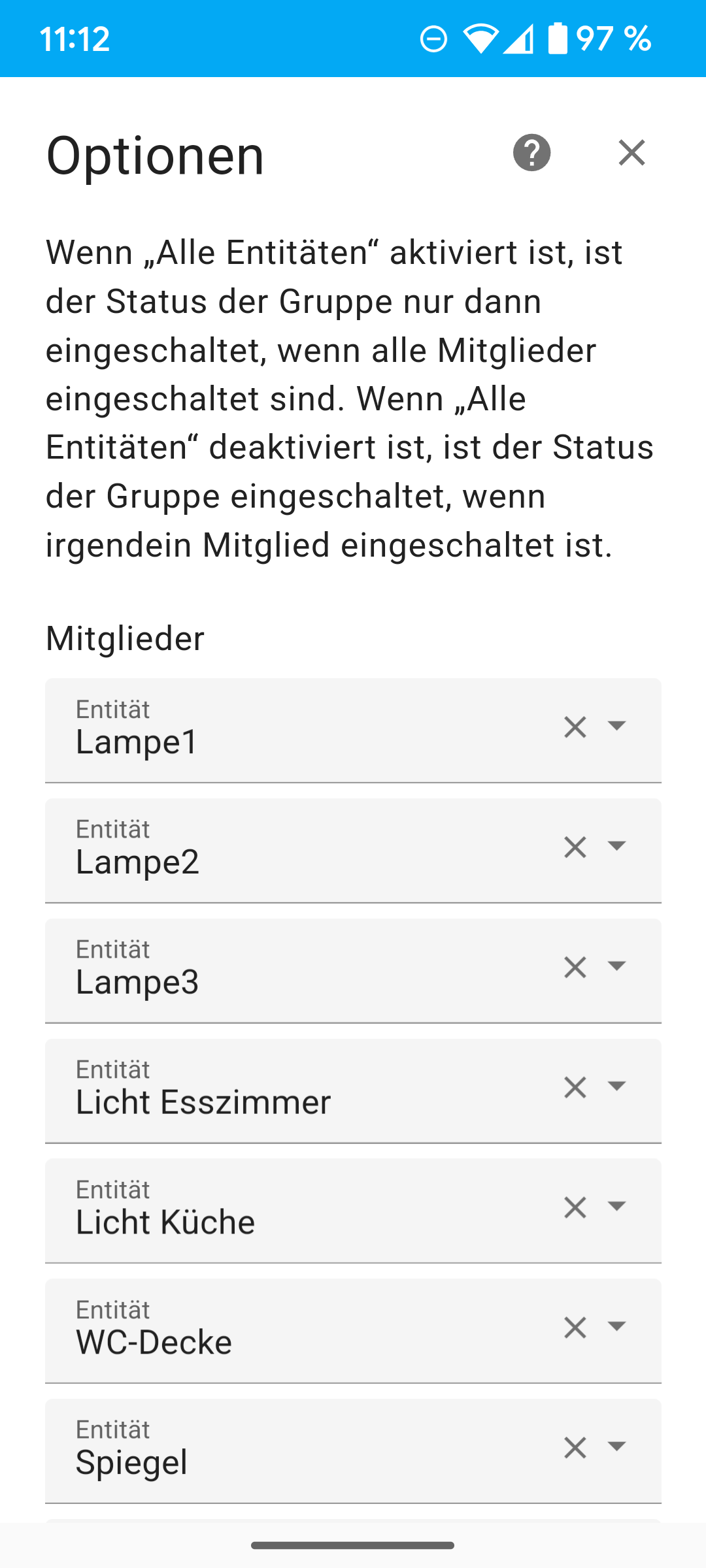Expand the Spiegel dropdown arrow

click(x=616, y=1446)
